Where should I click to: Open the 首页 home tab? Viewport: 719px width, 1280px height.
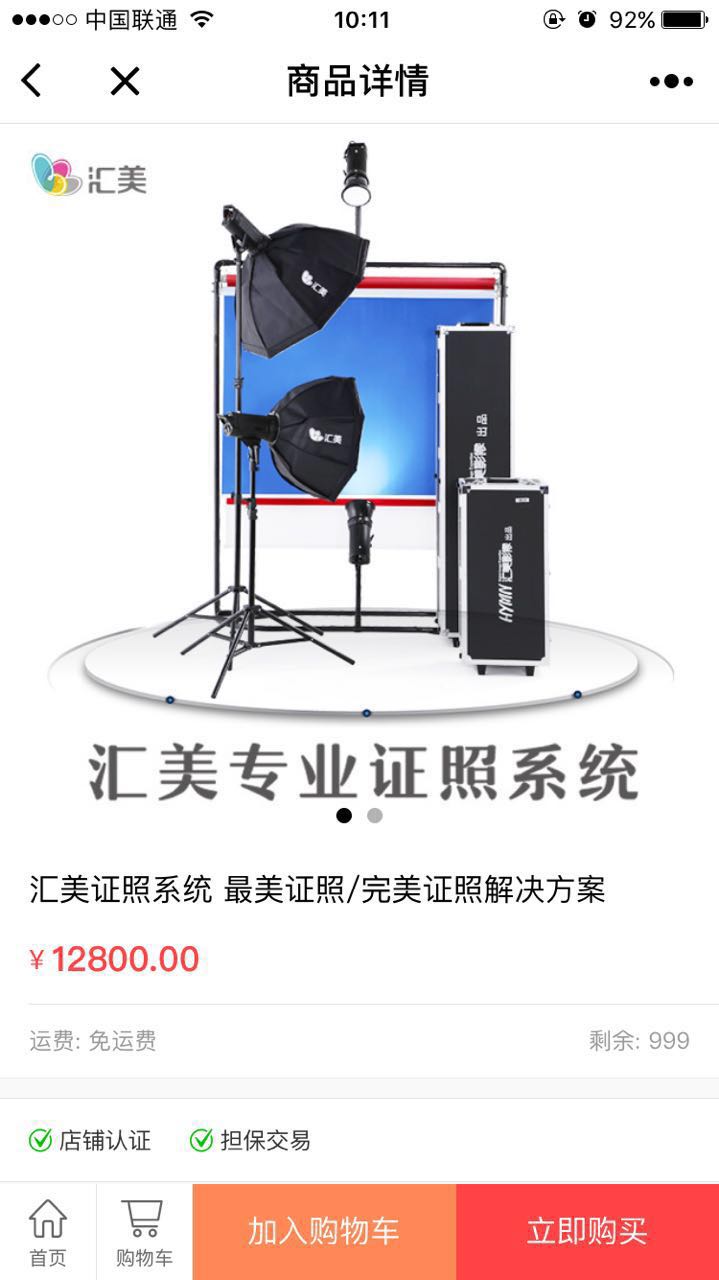(x=47, y=1232)
